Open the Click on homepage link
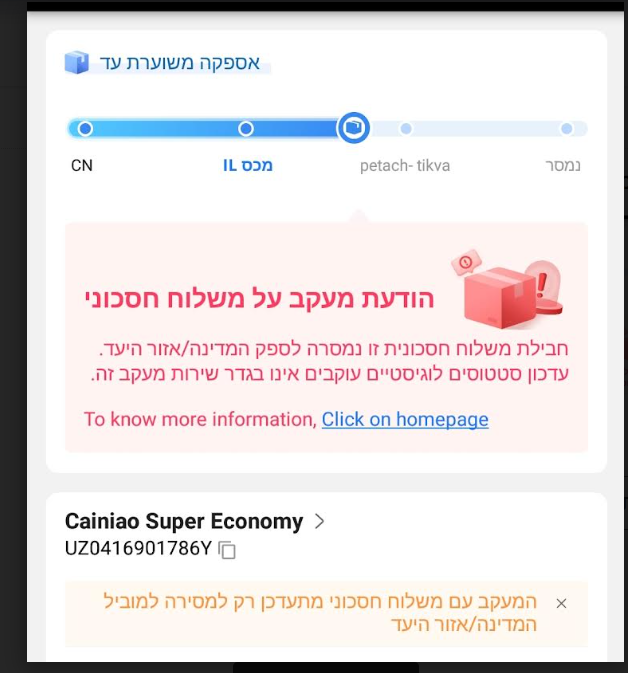 click(405, 419)
